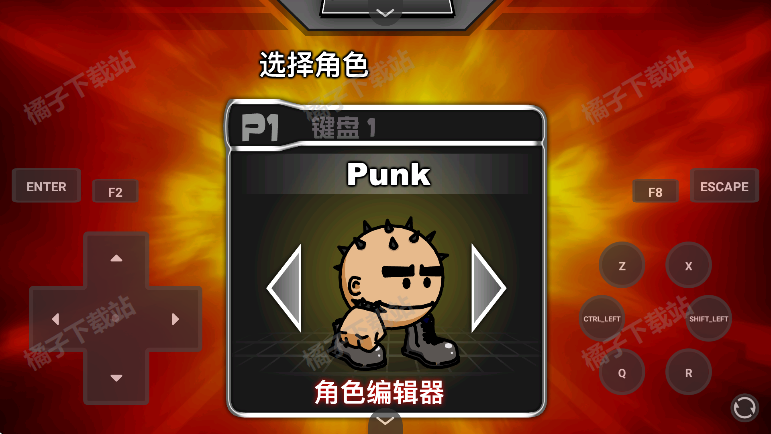This screenshot has width=771, height=434.
Task: Select the previous character with left arrow
Action: [285, 288]
